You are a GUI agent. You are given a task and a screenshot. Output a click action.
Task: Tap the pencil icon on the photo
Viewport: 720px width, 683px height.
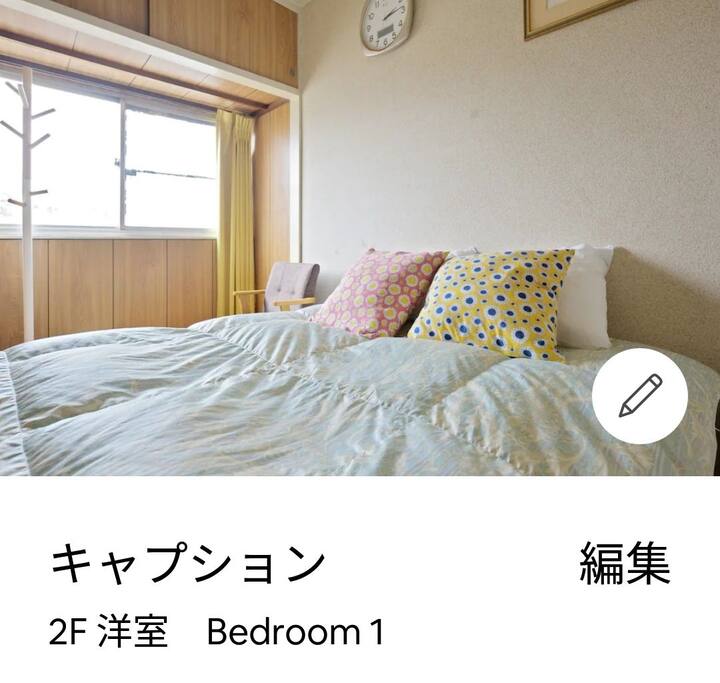pyautogui.click(x=639, y=396)
